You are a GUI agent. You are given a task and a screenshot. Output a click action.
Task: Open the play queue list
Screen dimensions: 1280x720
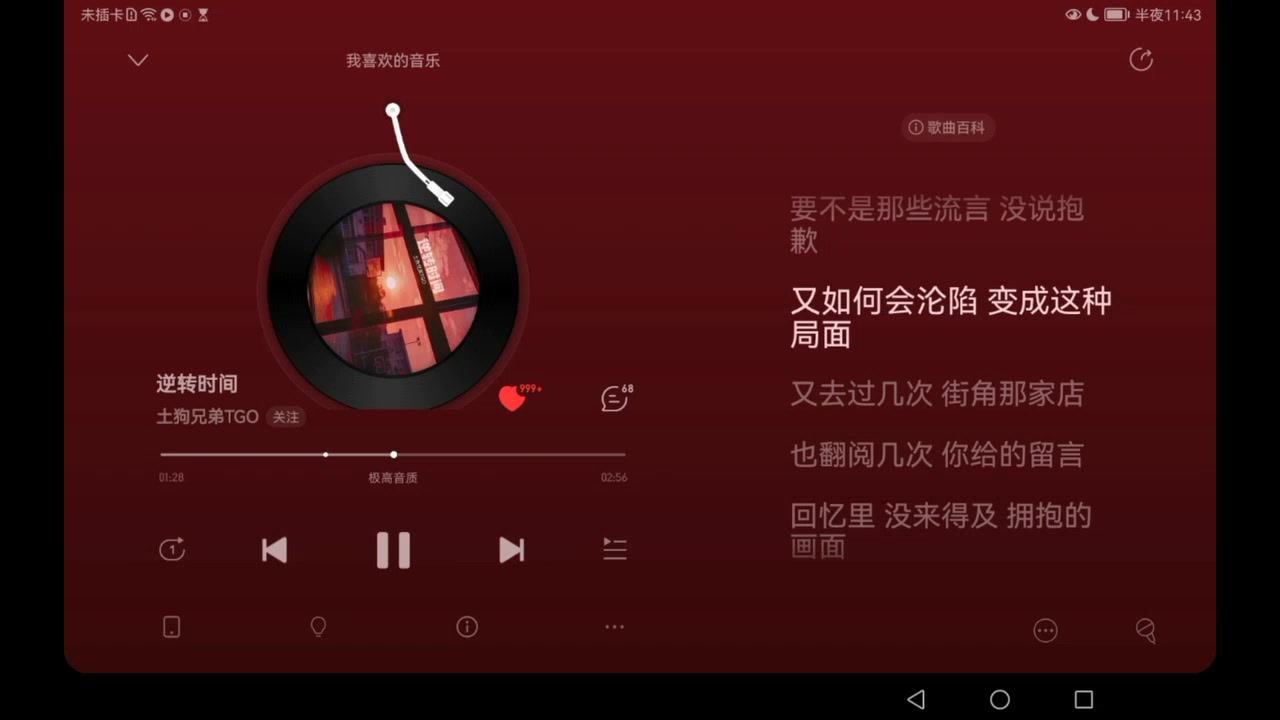pyautogui.click(x=614, y=549)
